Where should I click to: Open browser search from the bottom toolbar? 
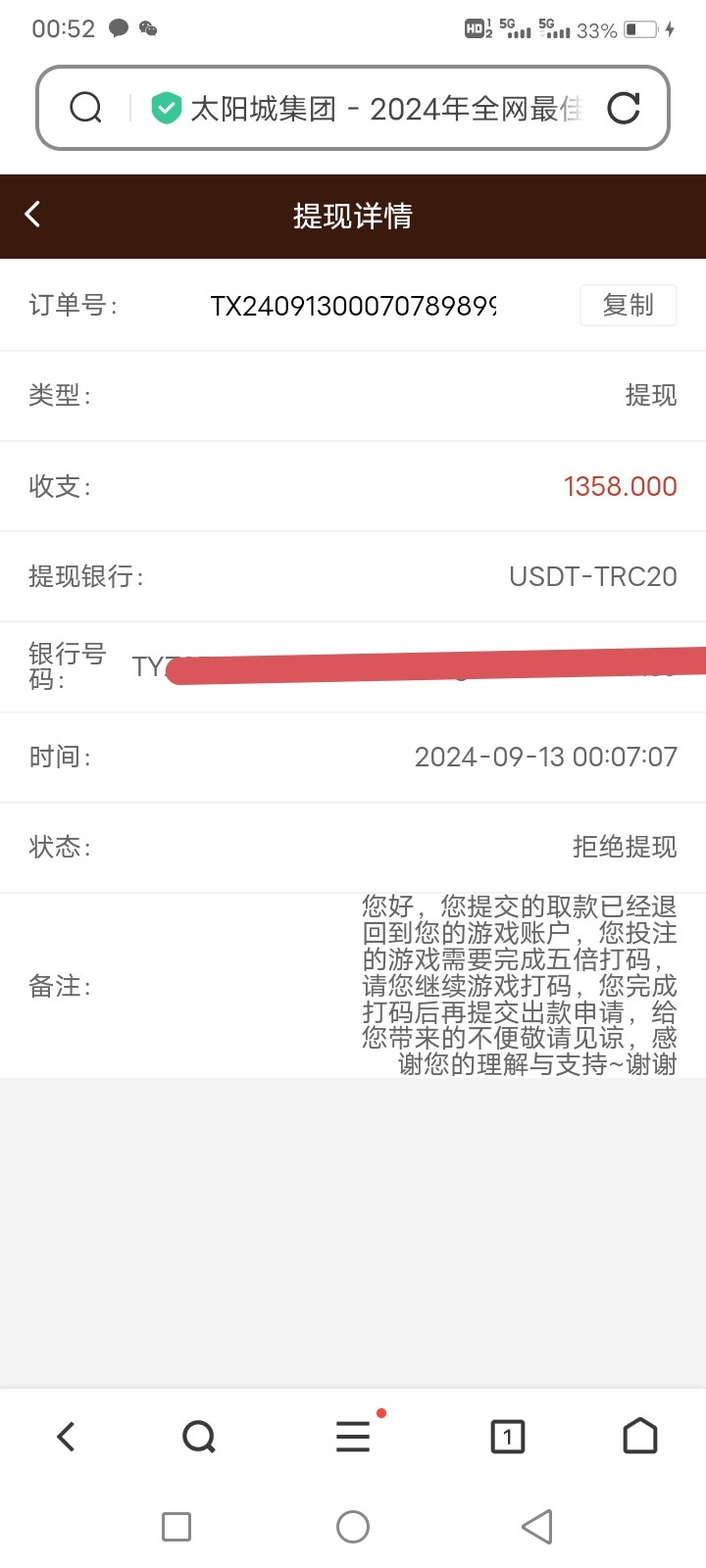click(199, 1437)
